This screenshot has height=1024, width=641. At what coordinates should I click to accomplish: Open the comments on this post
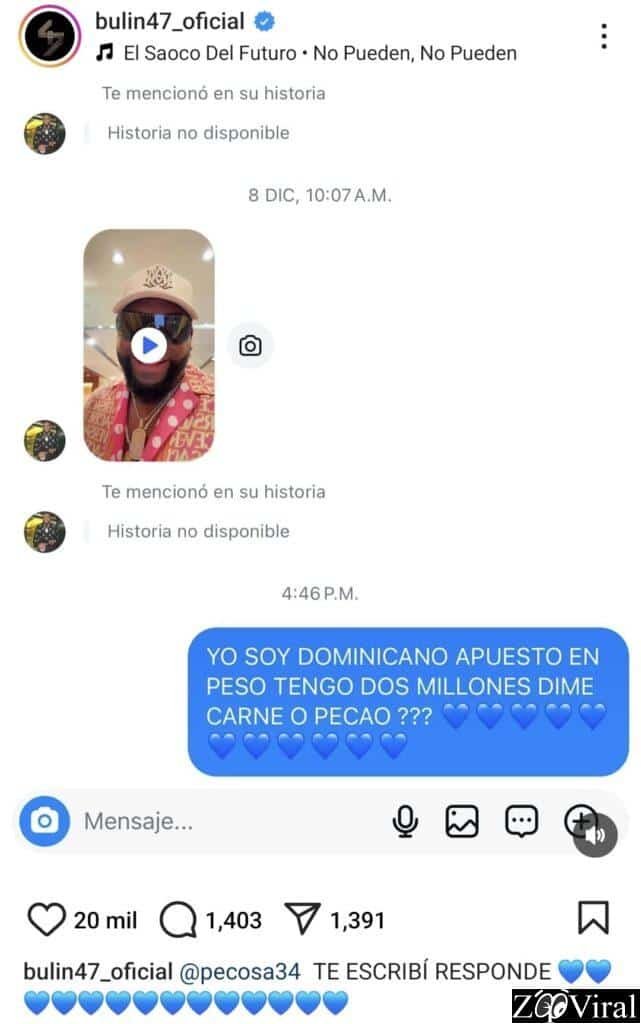(x=179, y=919)
